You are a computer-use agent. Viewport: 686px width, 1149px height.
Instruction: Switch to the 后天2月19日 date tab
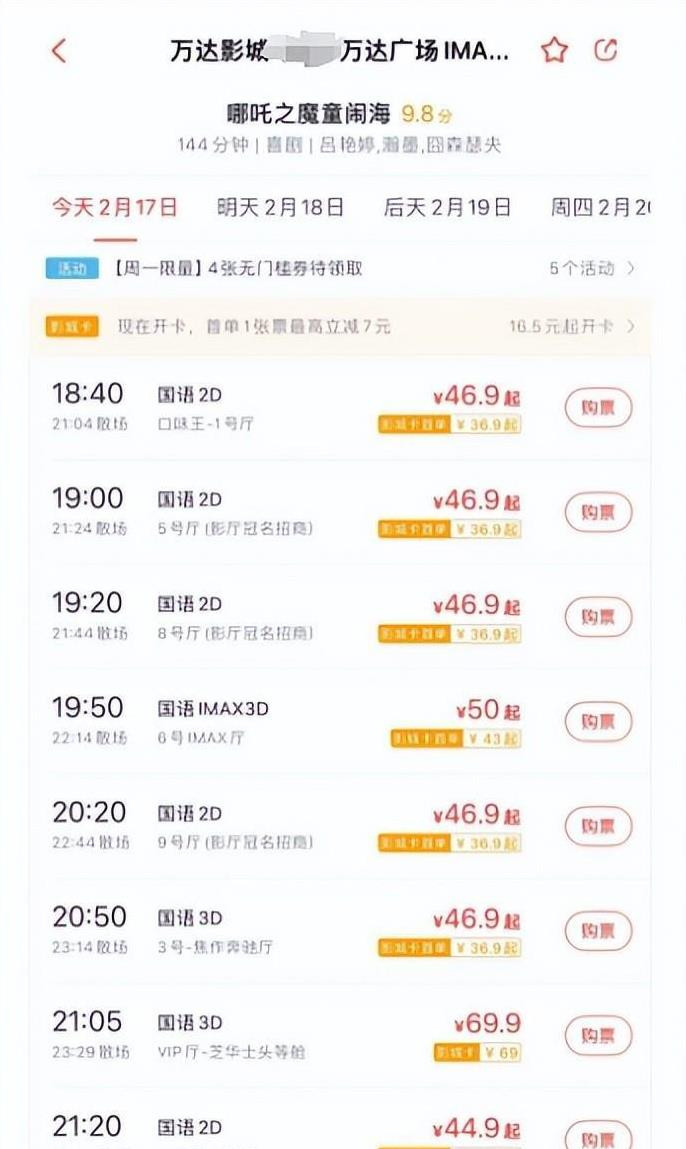pyautogui.click(x=447, y=207)
